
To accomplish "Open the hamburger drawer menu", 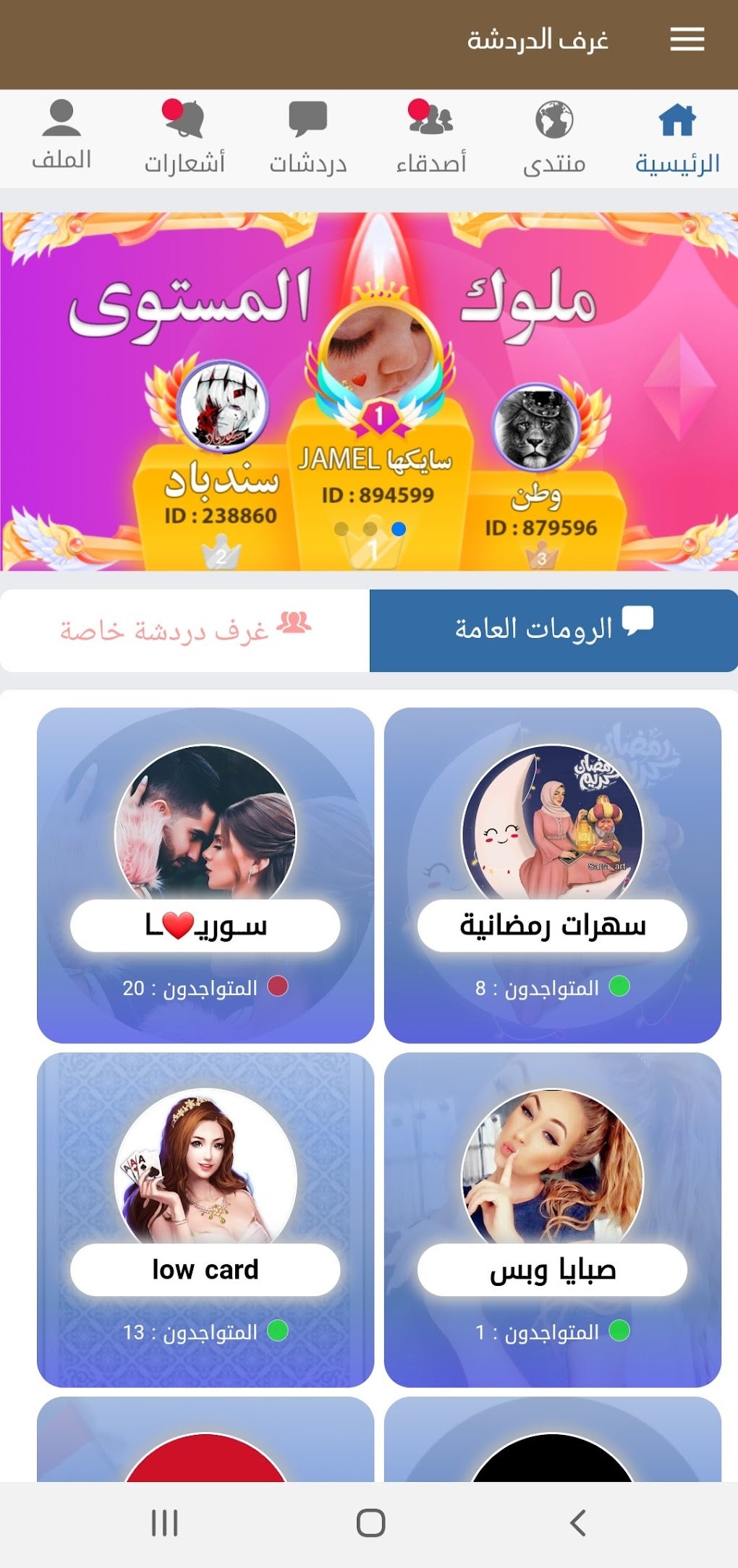I will (687, 39).
